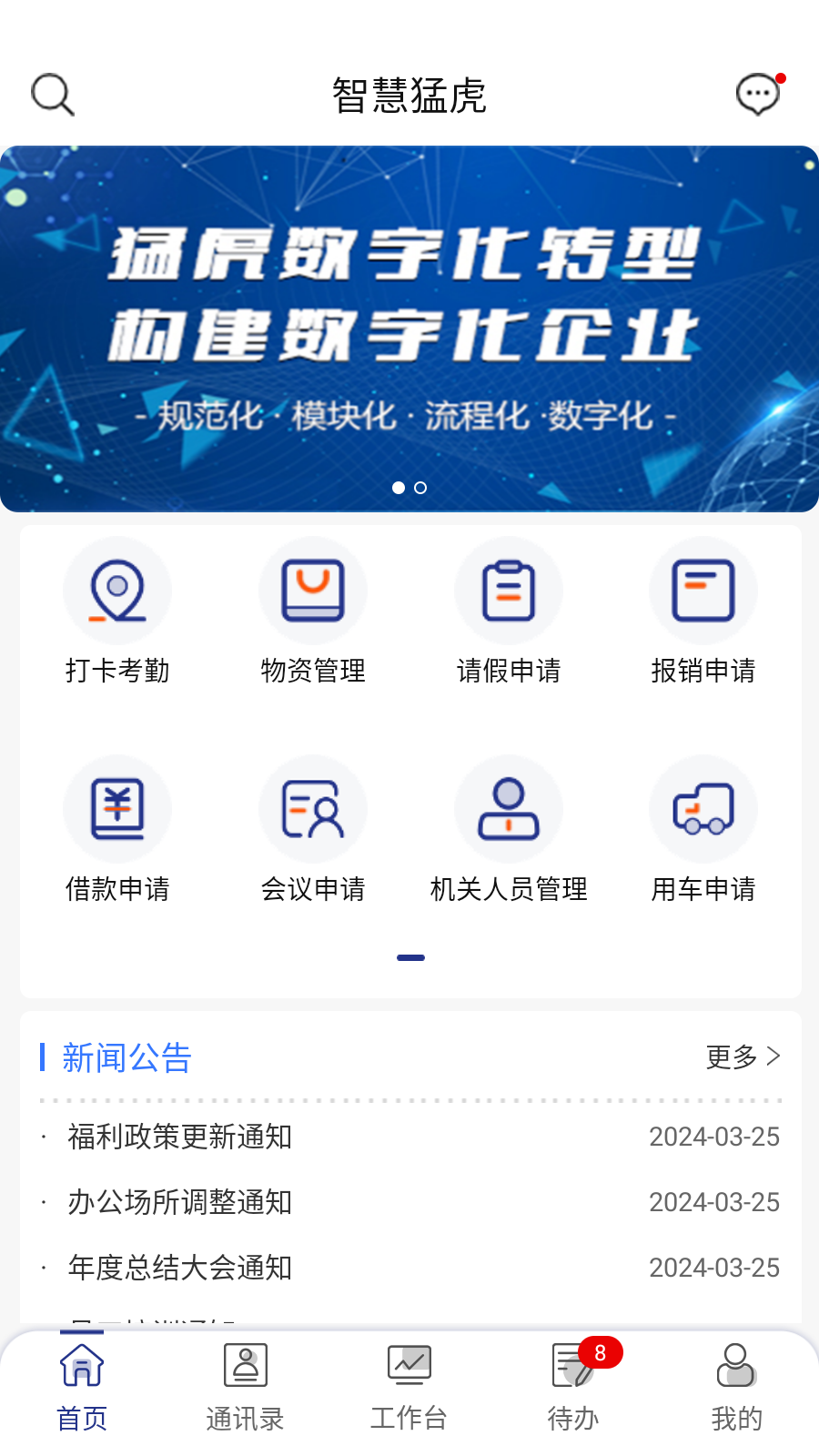View 更多 news announcements

743,1057
